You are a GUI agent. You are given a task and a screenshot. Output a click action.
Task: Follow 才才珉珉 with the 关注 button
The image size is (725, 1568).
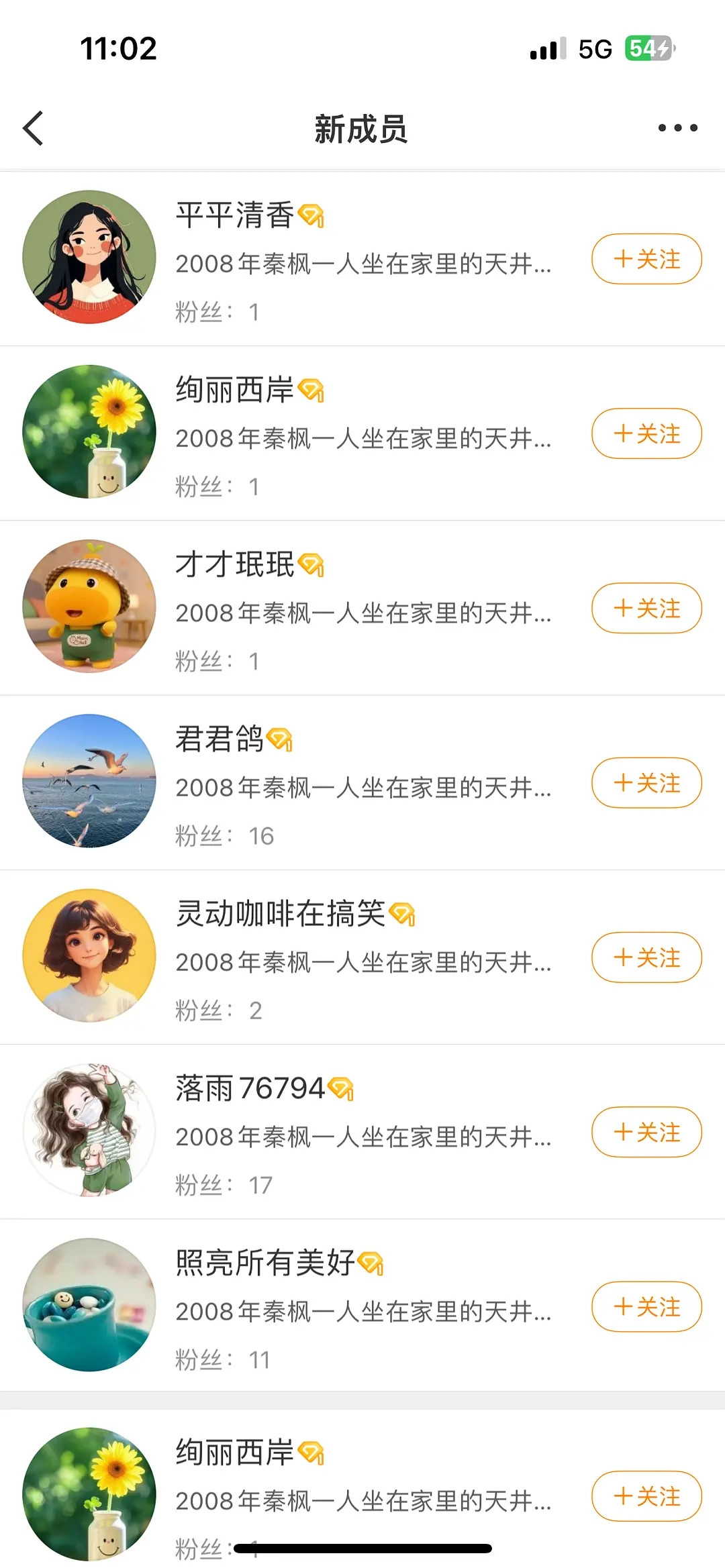[646, 609]
